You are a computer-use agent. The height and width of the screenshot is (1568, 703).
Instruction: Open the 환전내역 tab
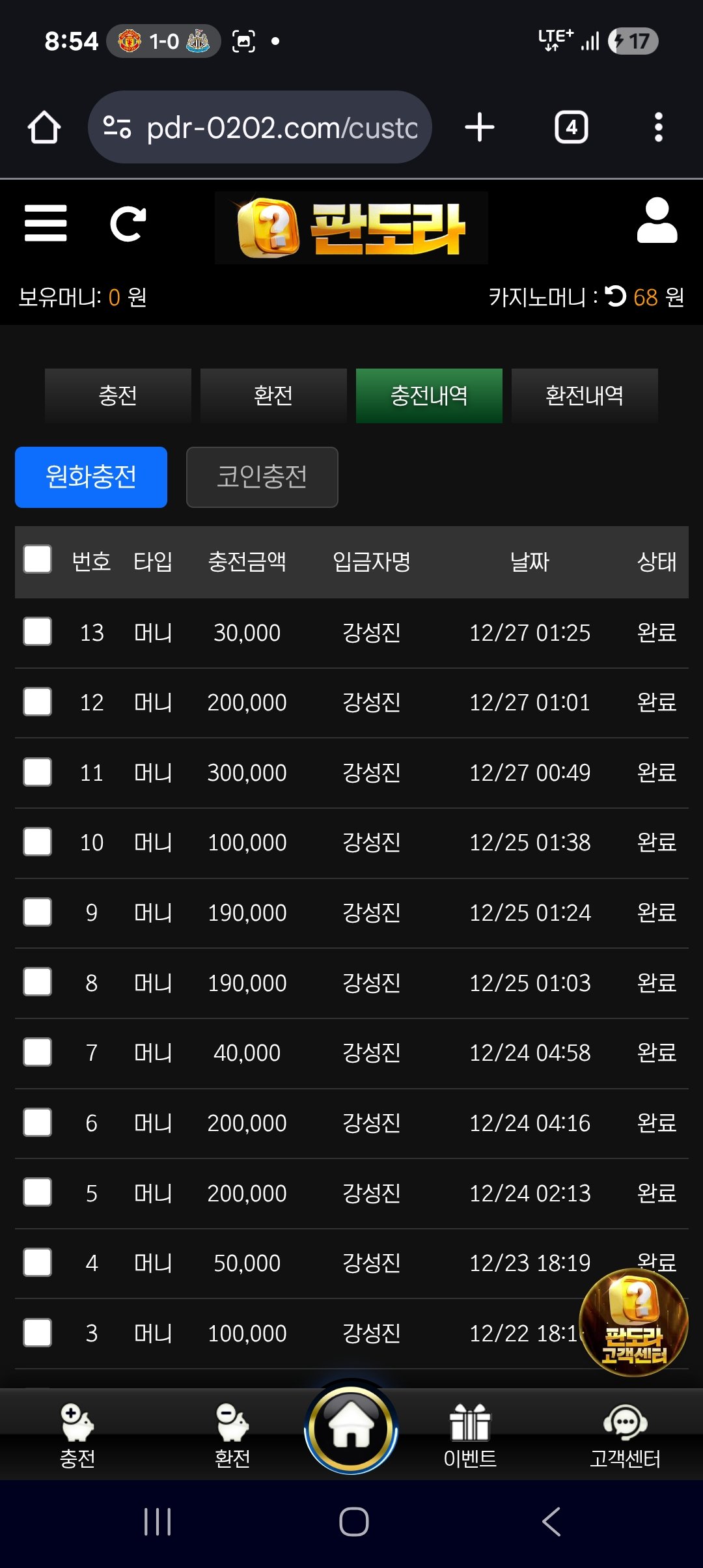[585, 395]
